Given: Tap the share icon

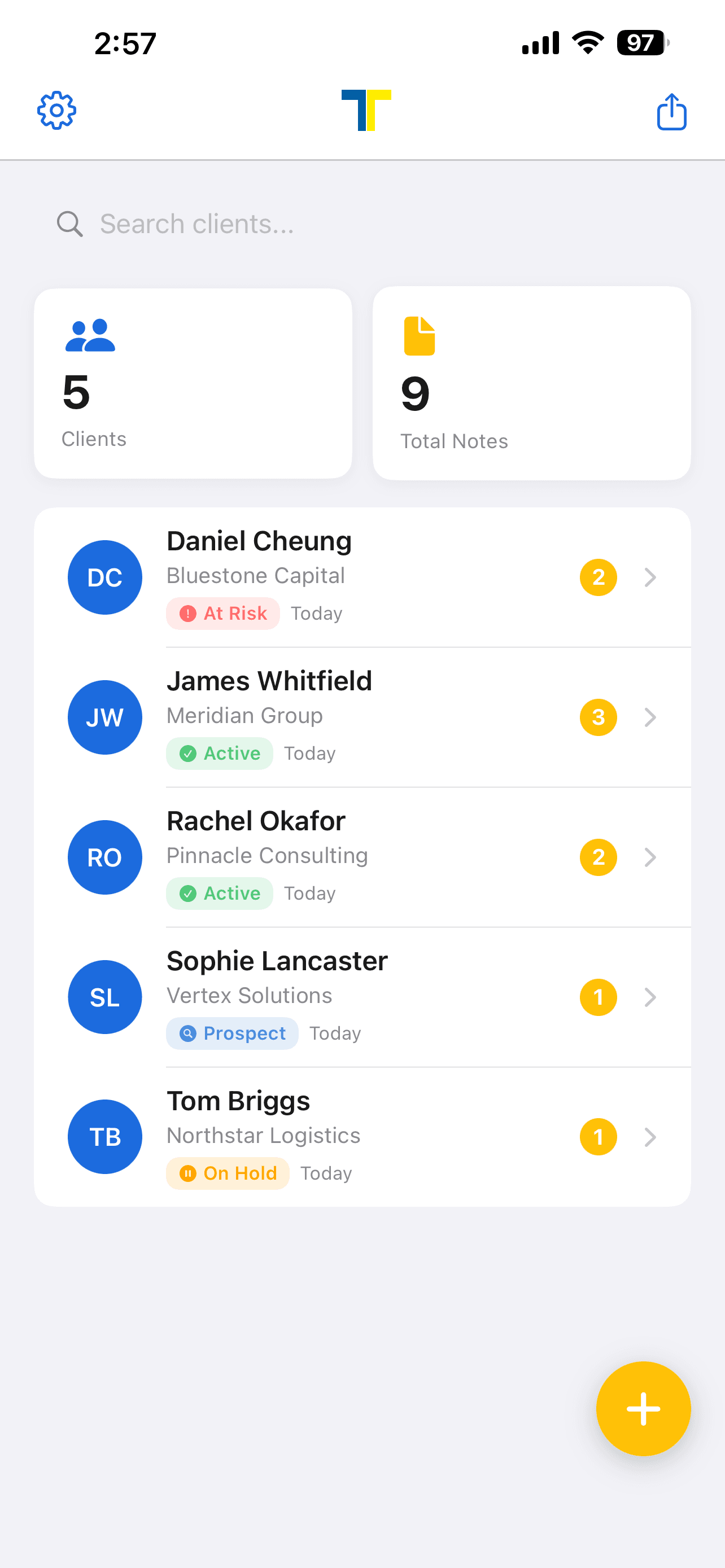Looking at the screenshot, I should (671, 111).
